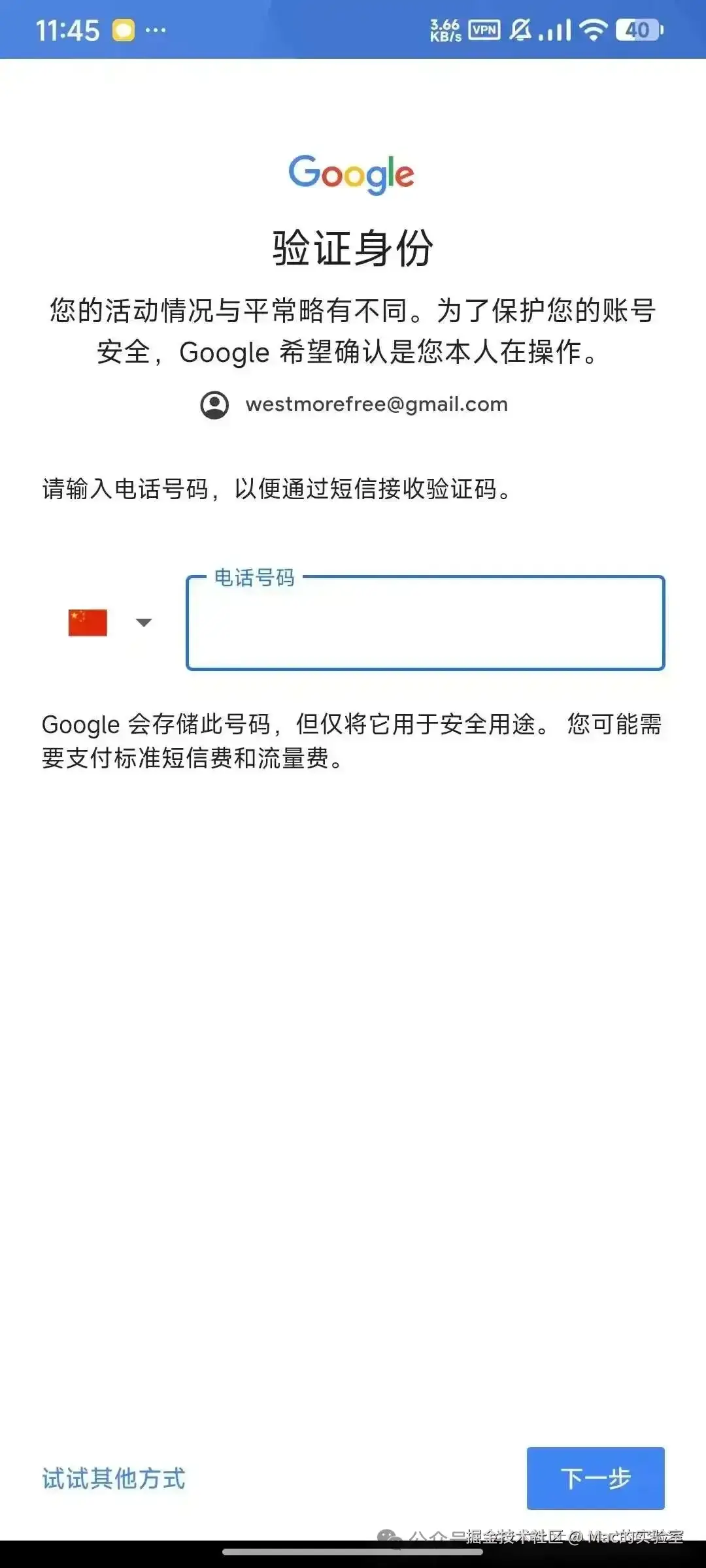Image resolution: width=706 pixels, height=1568 pixels.
Task: Focus the 电话号码 phone number field
Action: [x=425, y=624]
